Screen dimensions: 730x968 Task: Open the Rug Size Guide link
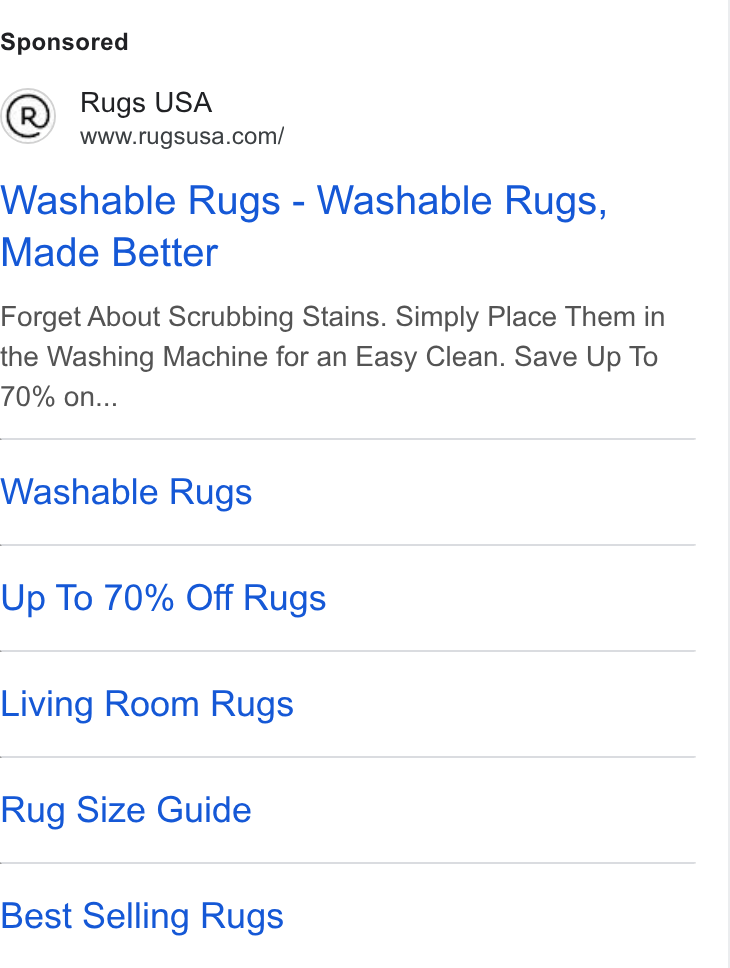pos(126,810)
